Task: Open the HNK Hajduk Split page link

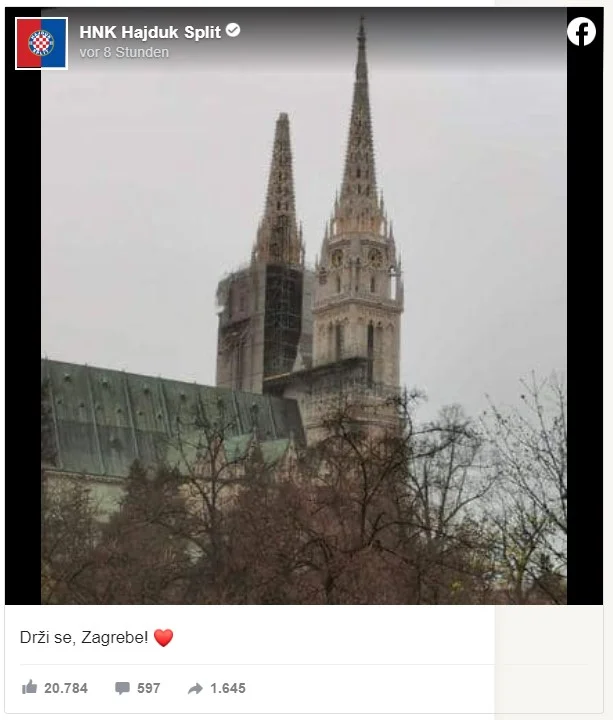Action: pyautogui.click(x=150, y=32)
